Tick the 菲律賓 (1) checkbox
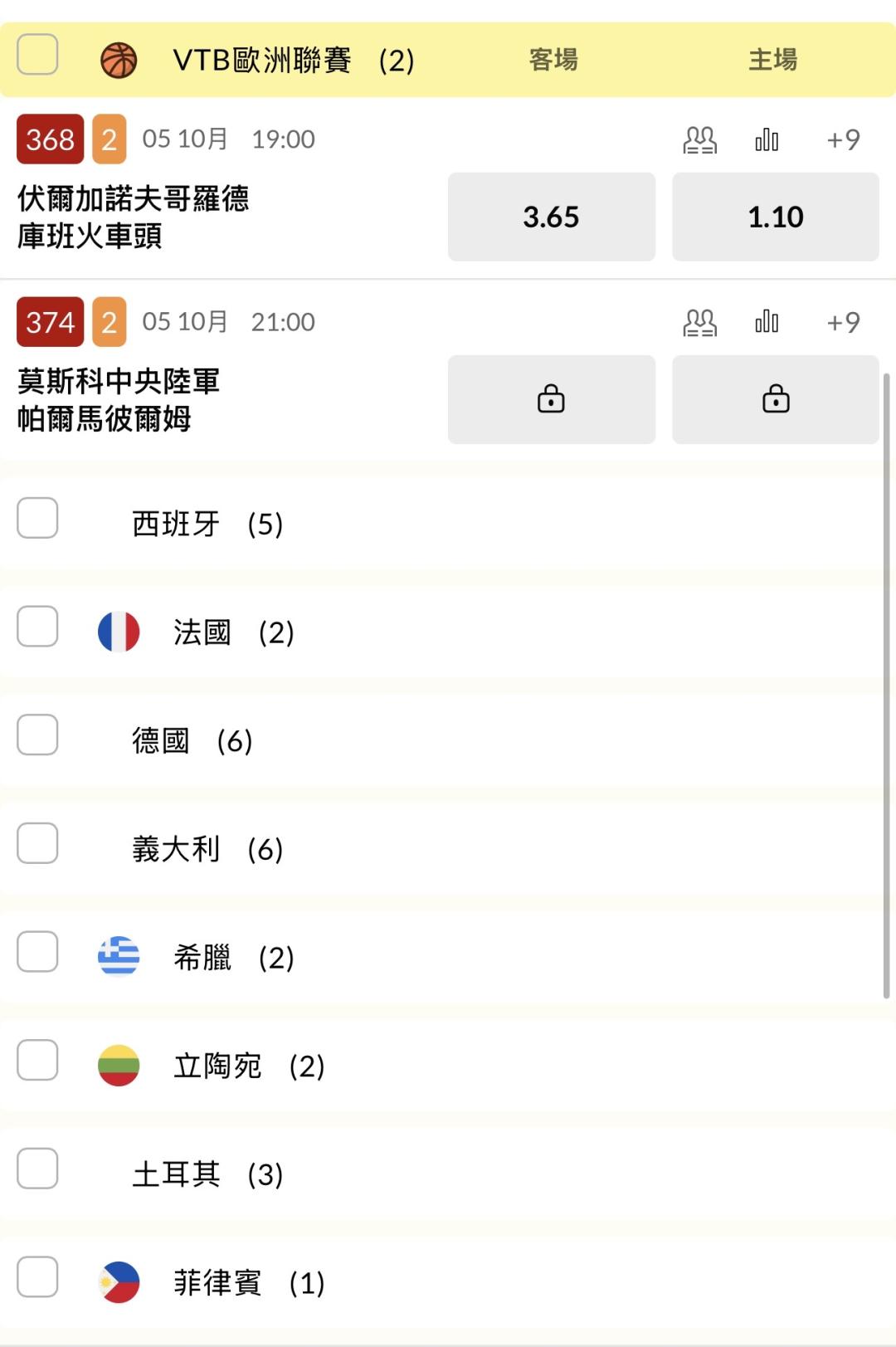The image size is (896, 1347). 37,1276
